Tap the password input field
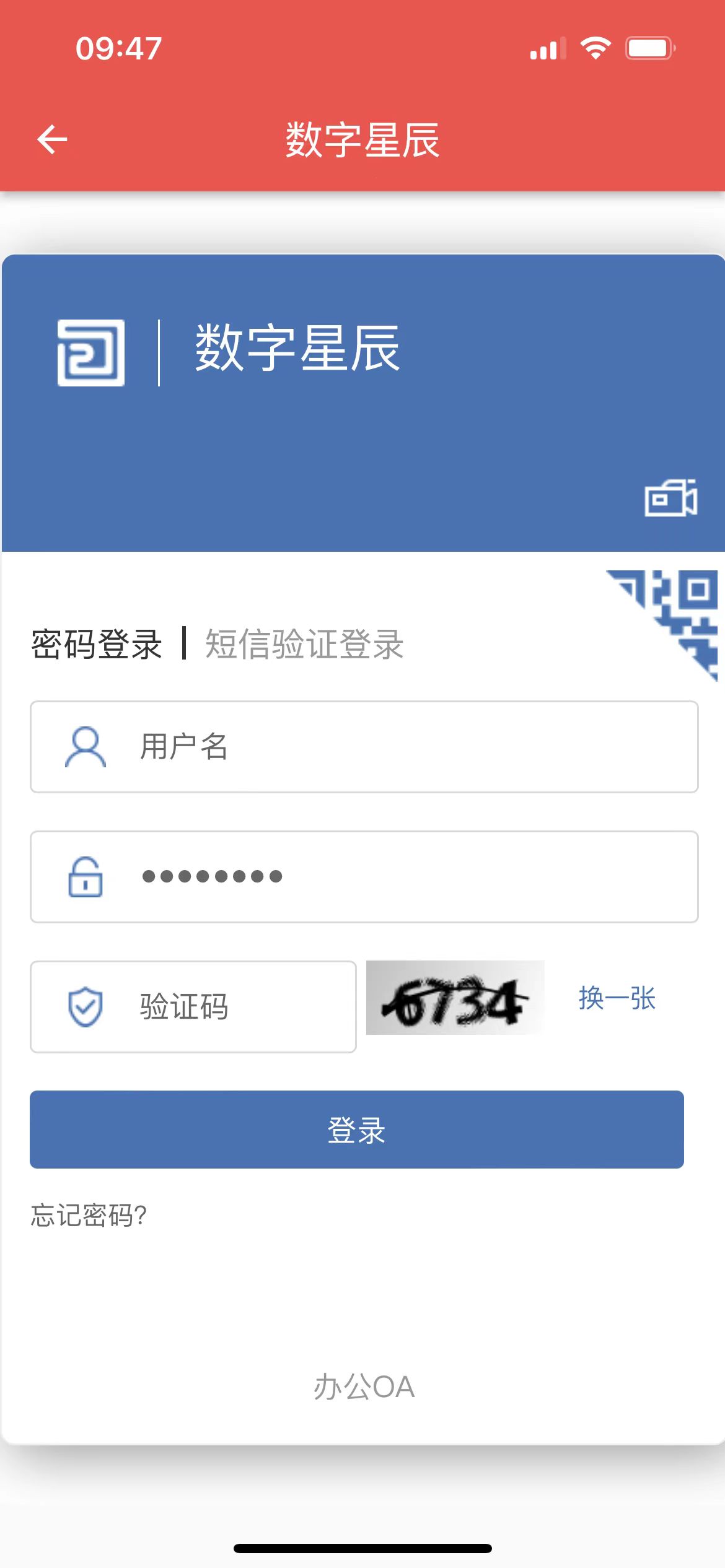This screenshot has height=1568, width=725. click(397, 877)
